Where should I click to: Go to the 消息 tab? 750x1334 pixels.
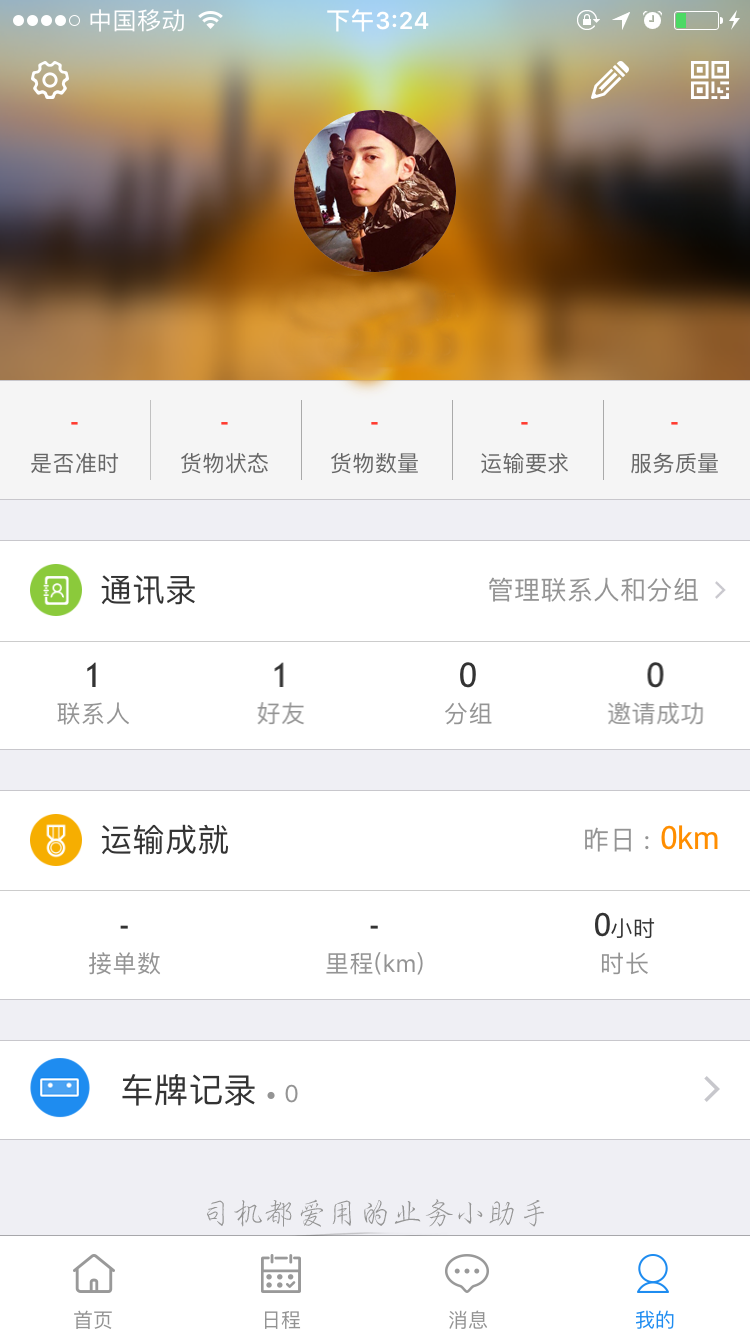[467, 1290]
